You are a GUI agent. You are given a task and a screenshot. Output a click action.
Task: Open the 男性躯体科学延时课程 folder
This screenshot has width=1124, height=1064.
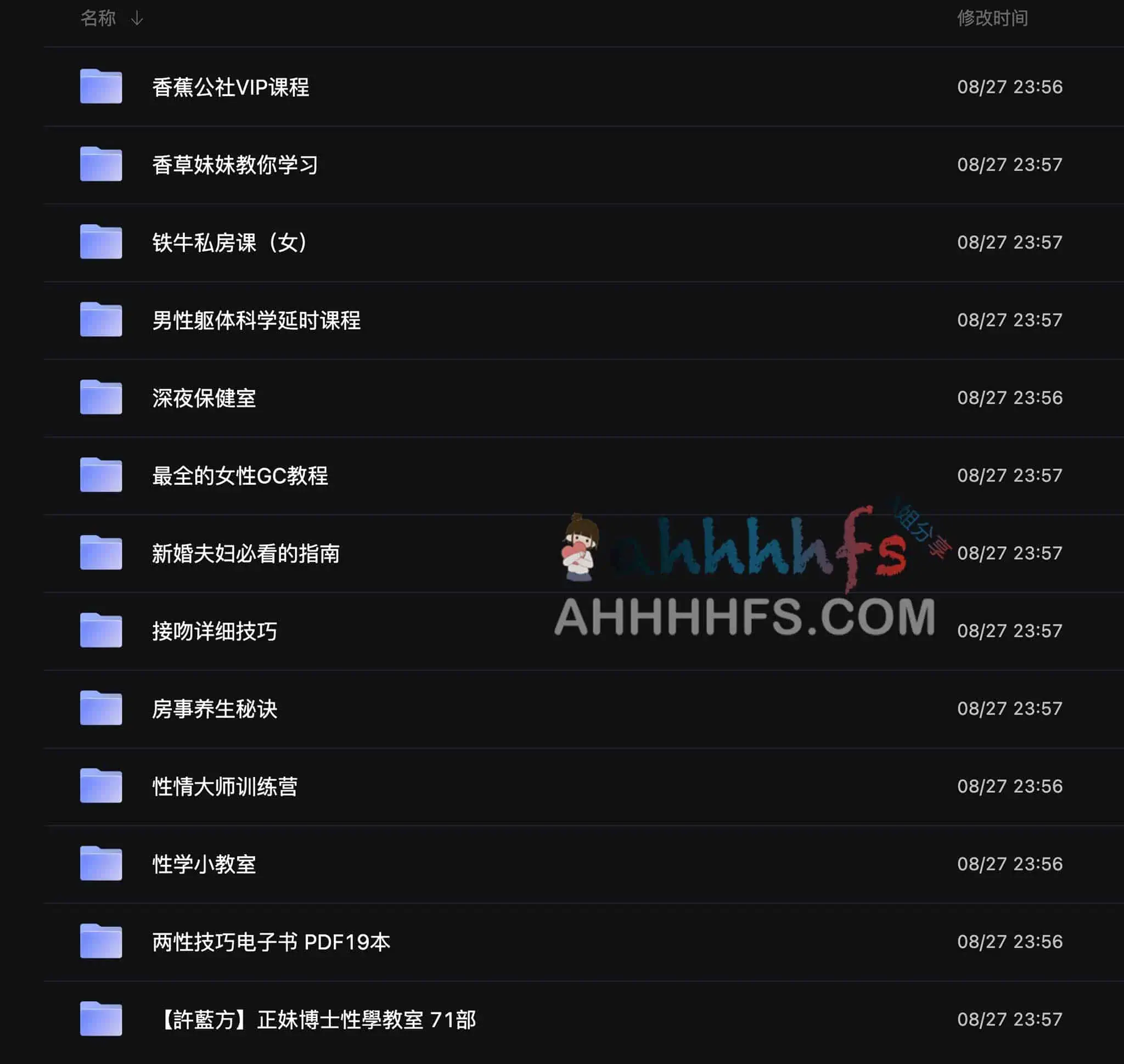256,320
